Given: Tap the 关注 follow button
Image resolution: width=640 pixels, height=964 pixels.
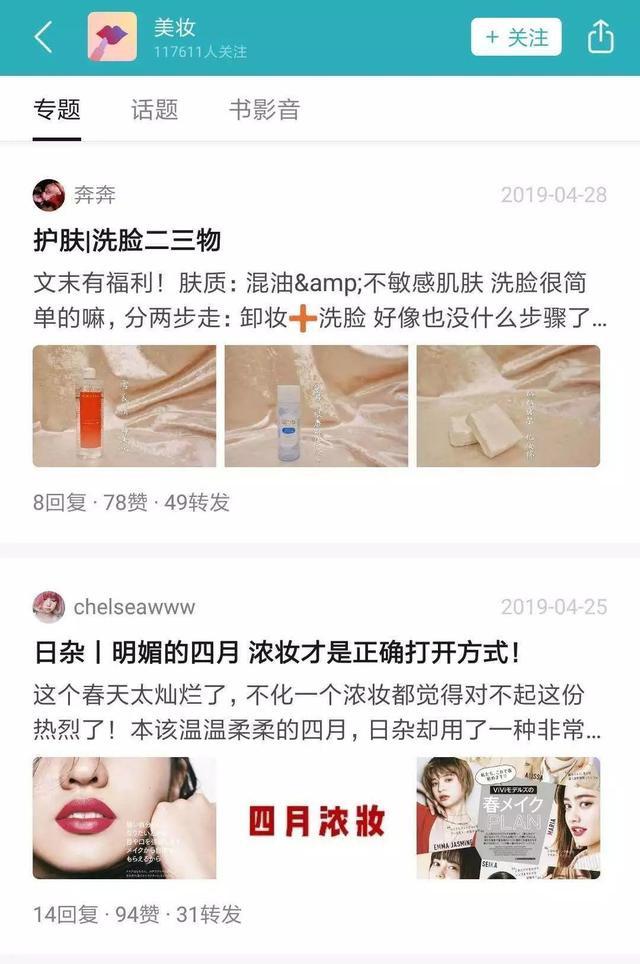Looking at the screenshot, I should click(516, 38).
